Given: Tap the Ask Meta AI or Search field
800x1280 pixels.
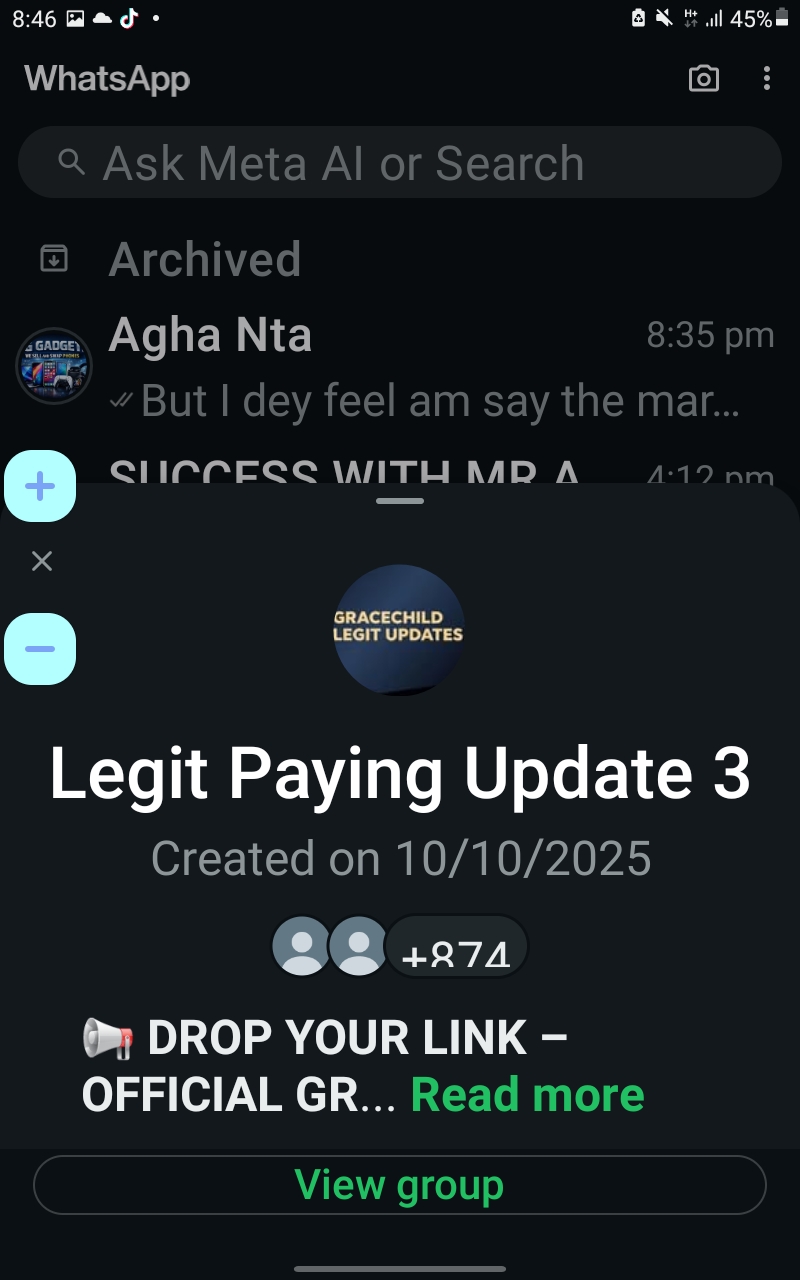Looking at the screenshot, I should click(x=400, y=163).
